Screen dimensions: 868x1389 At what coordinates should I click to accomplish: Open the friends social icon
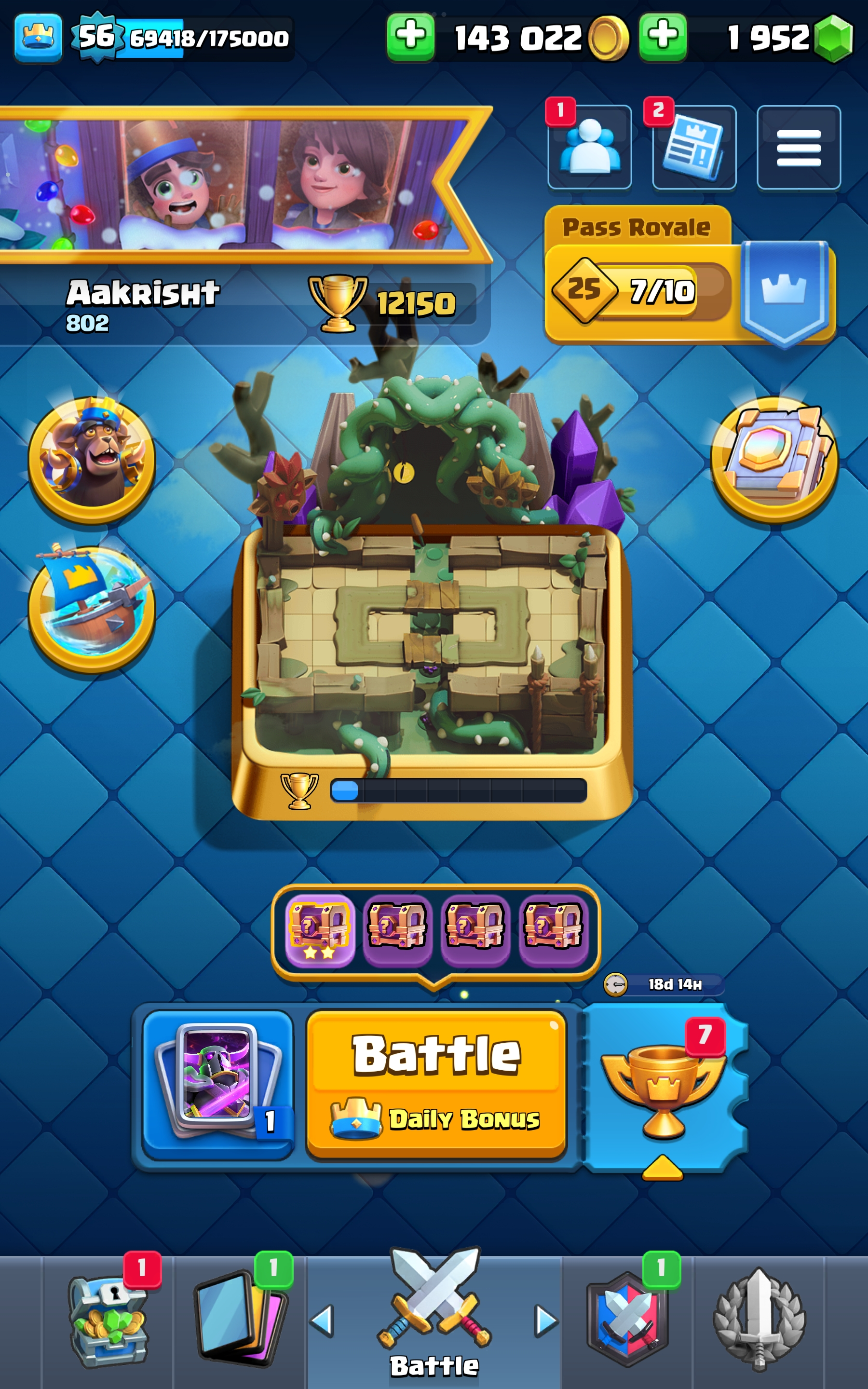[x=590, y=148]
